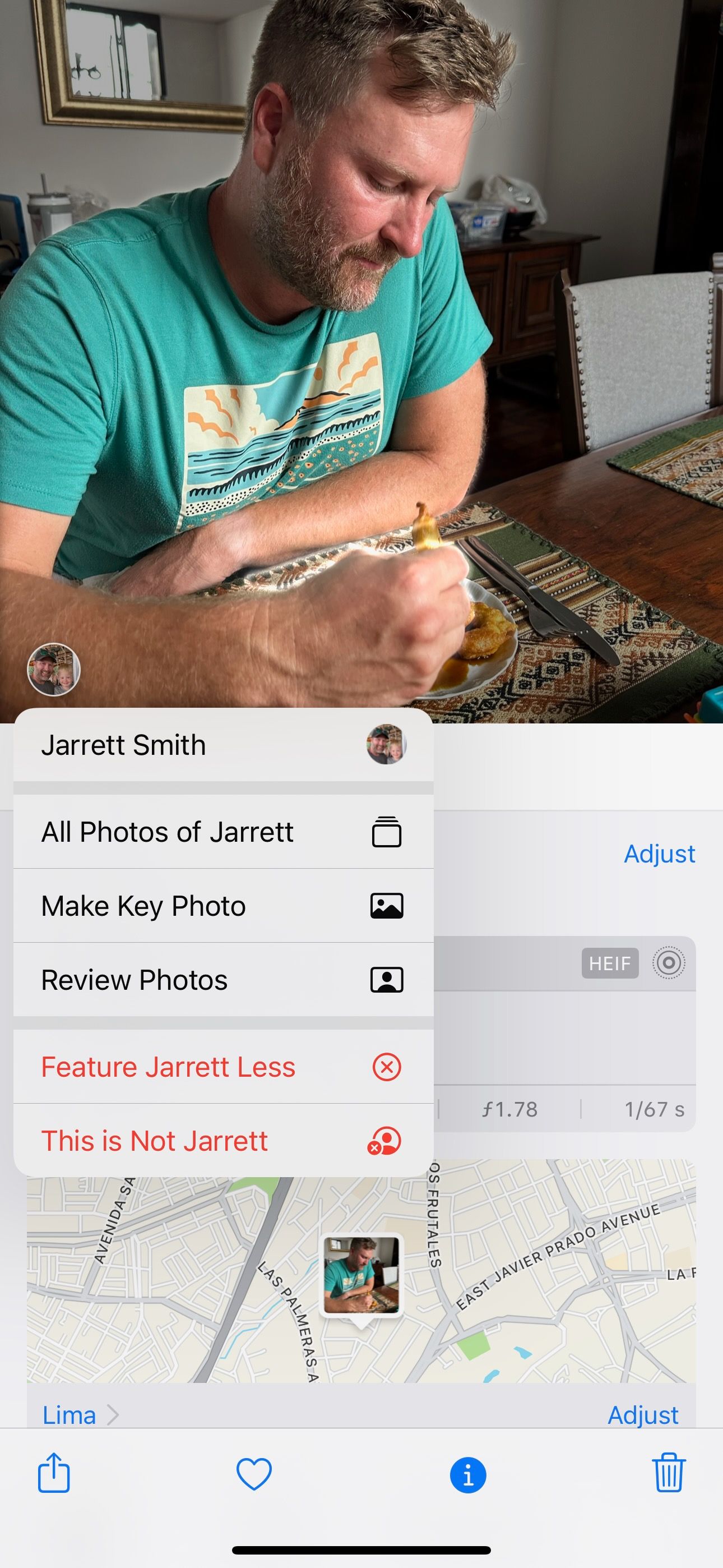Screen dimensions: 723x1568
Task: Favorite this photo with the heart
Action: 254,1474
